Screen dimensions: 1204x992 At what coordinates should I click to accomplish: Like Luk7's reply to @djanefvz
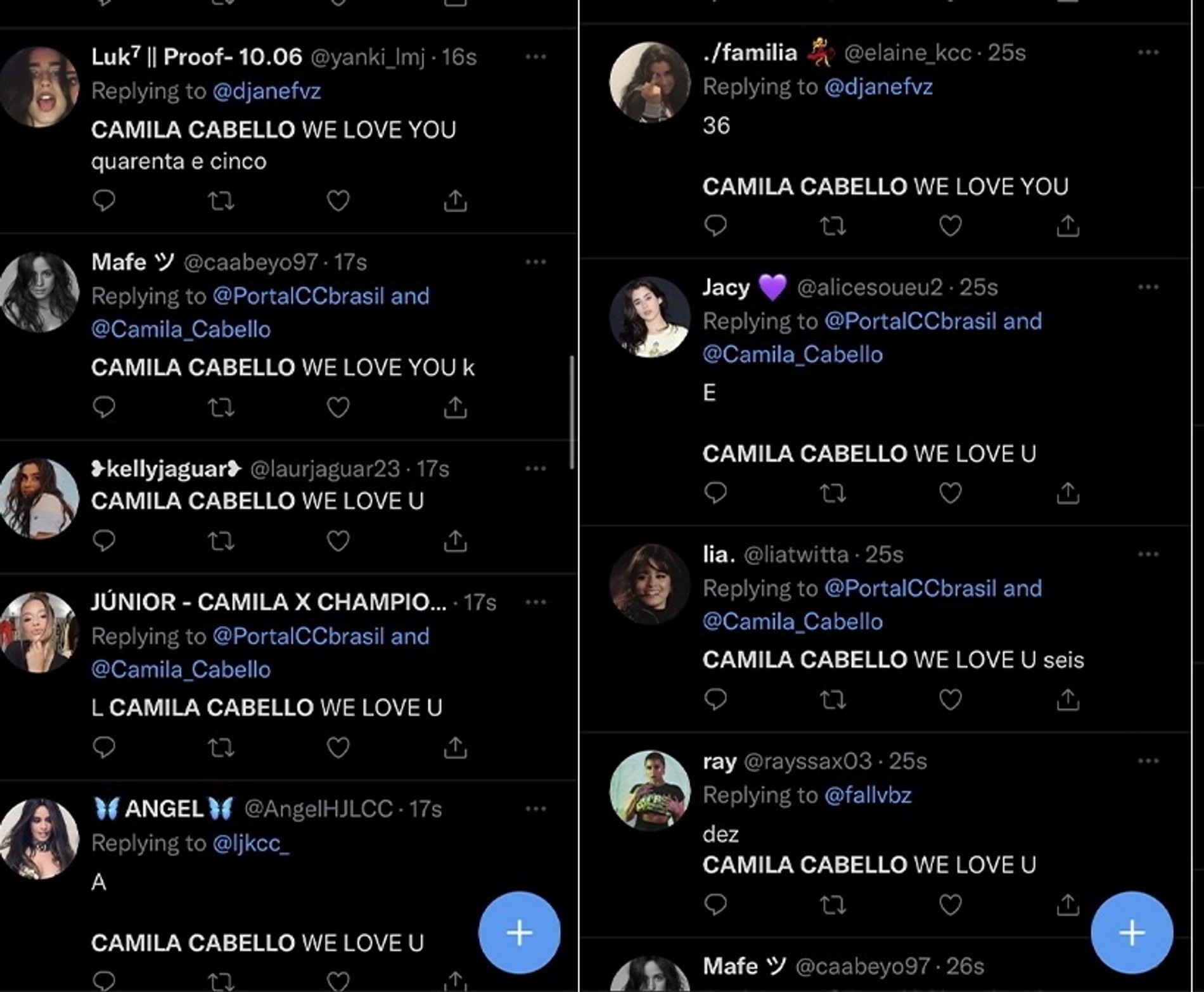338,201
